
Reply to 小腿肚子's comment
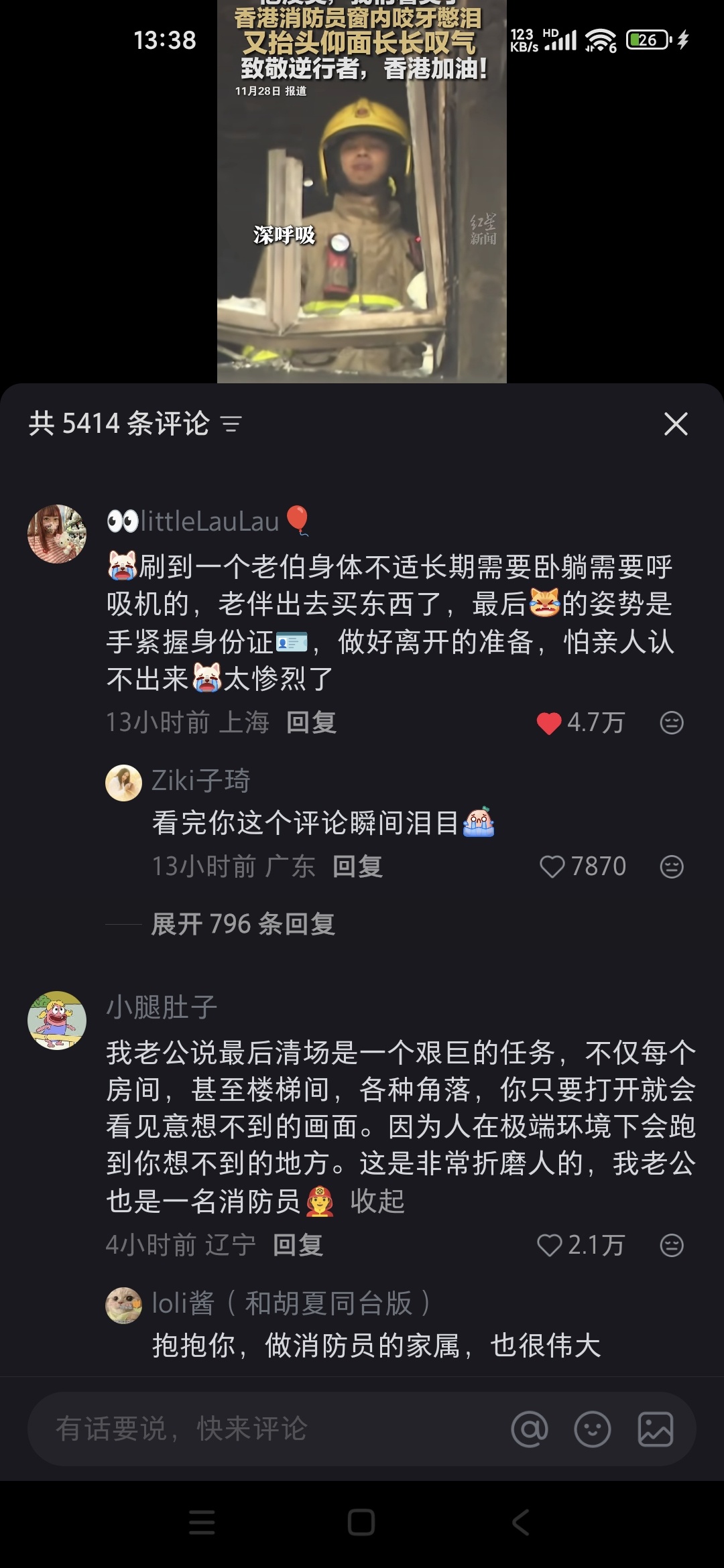[298, 1246]
